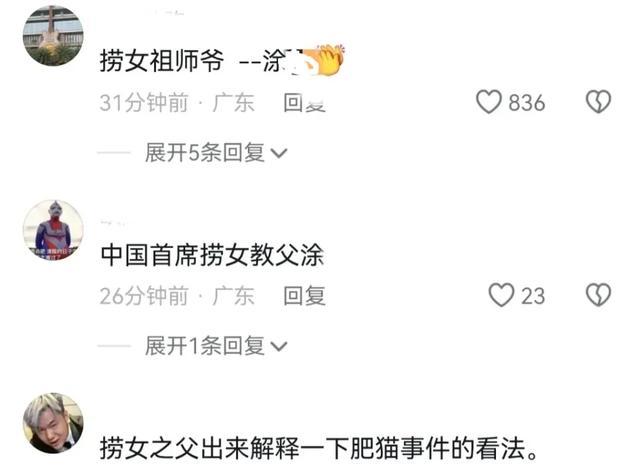Like the comment 中国首席捞女教父涂

click(x=501, y=295)
